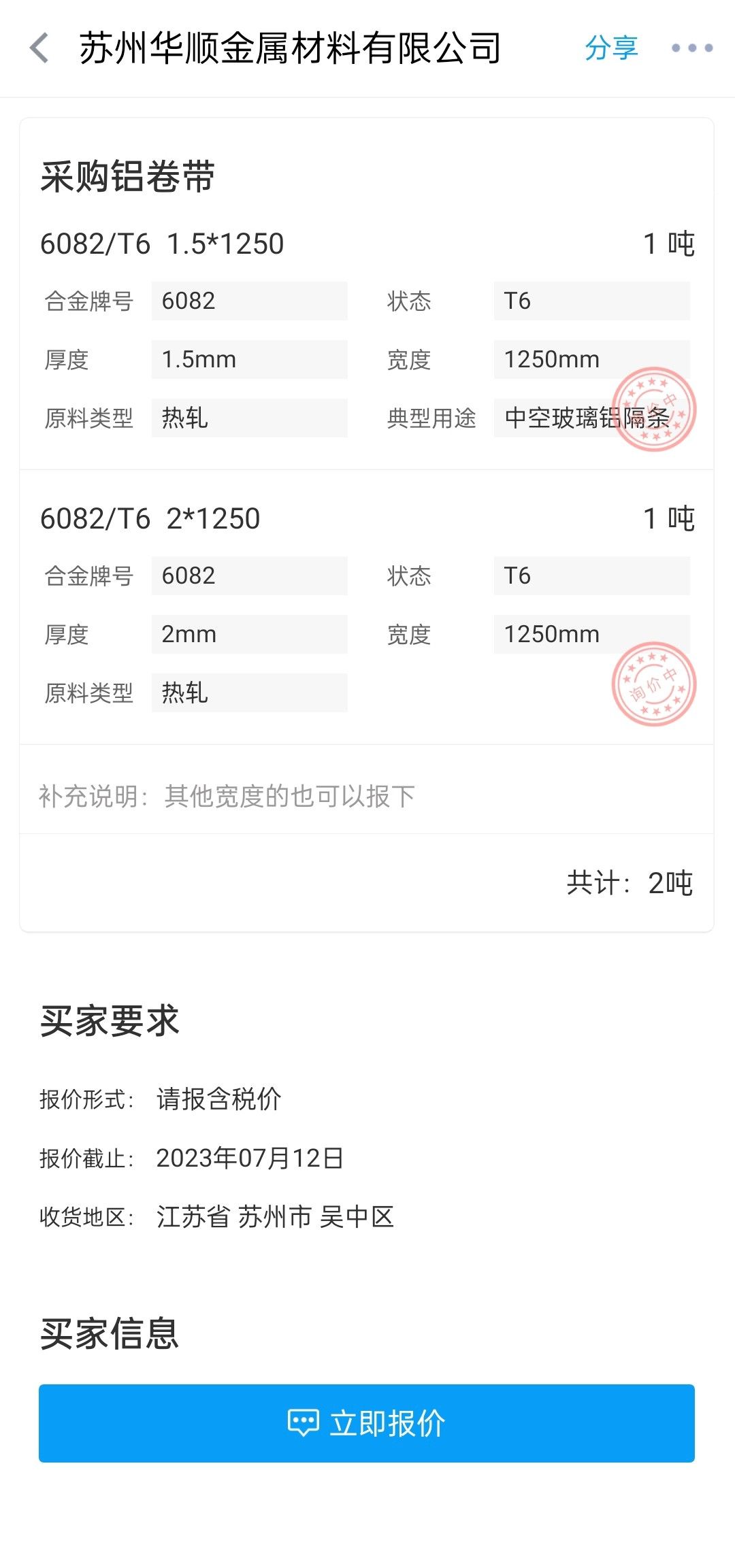The width and height of the screenshot is (735, 1568).
Task: Tap 分享 to share this inquiry
Action: [611, 48]
